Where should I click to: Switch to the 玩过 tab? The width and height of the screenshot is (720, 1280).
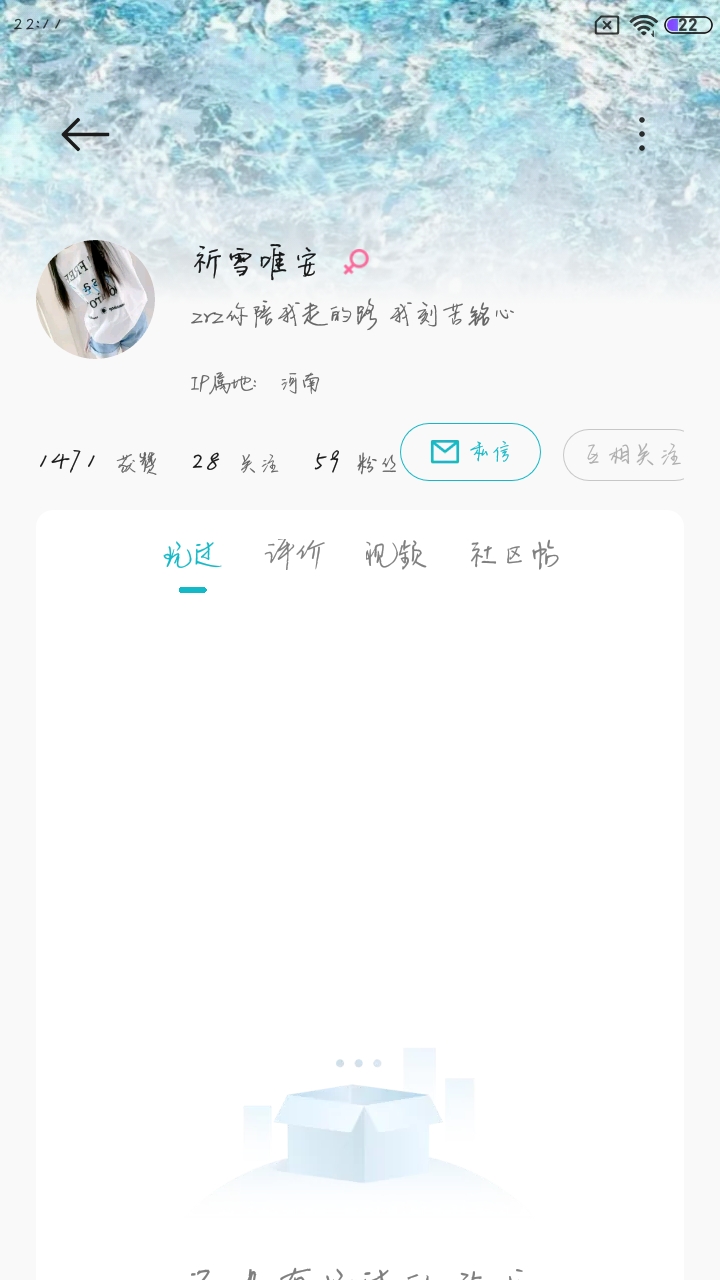point(192,555)
